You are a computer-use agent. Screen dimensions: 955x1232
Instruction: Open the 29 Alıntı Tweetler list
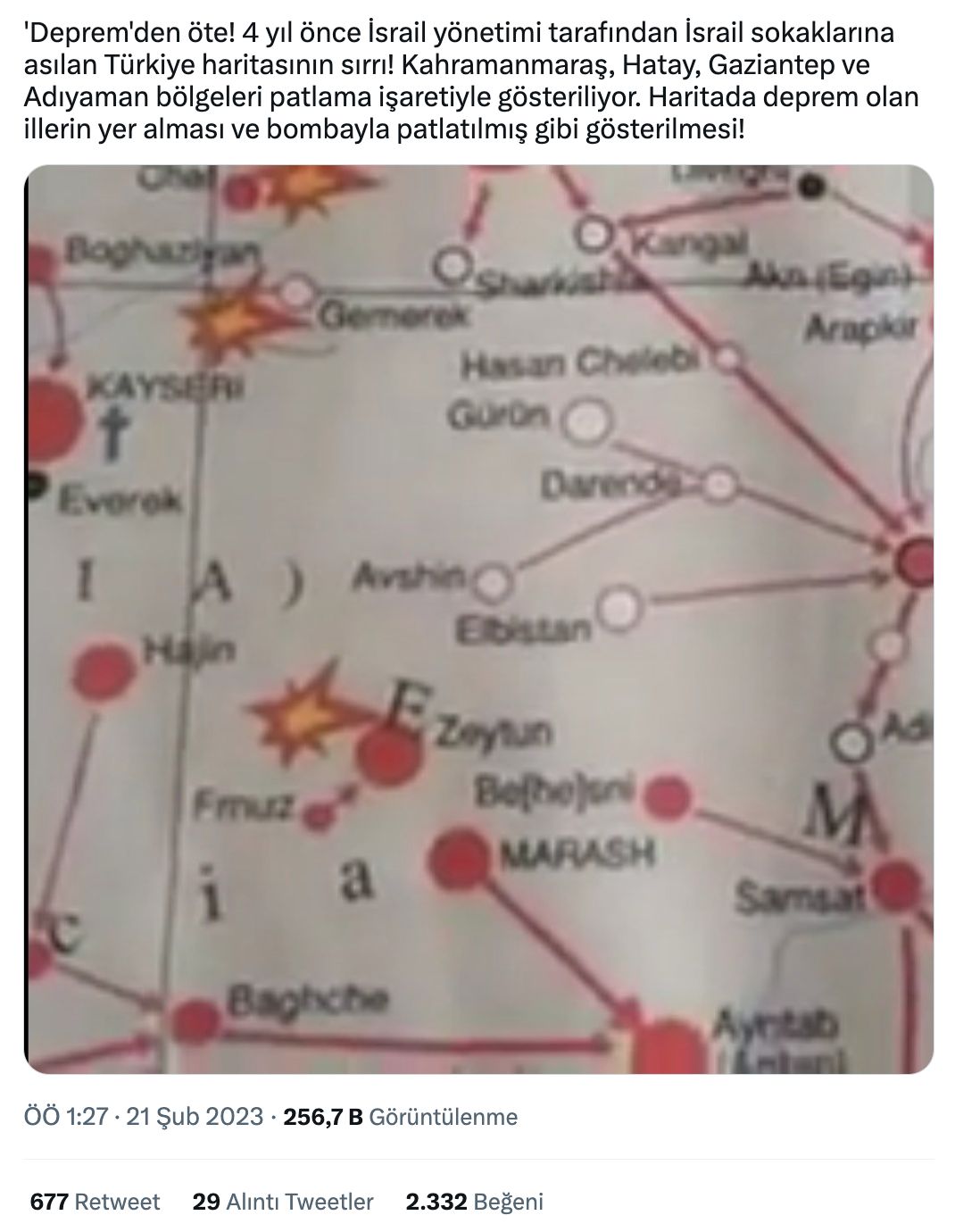(x=282, y=1202)
